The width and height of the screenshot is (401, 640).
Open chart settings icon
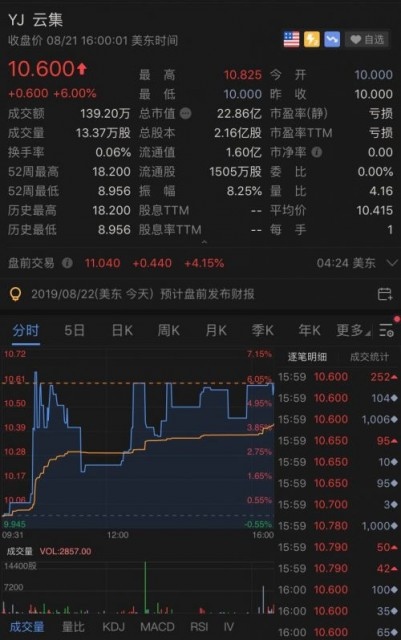[386, 330]
